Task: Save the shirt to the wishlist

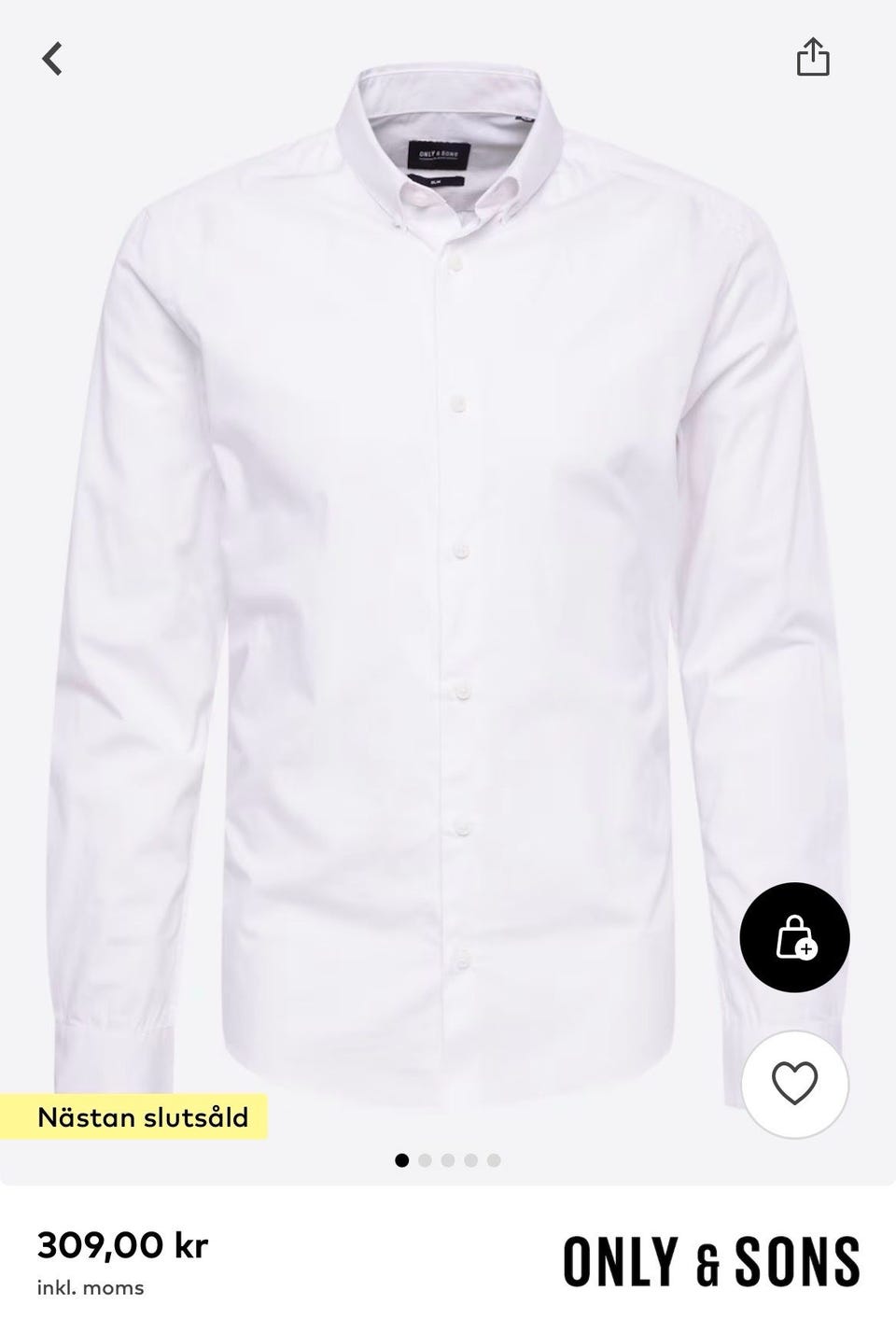Action: tap(794, 1083)
